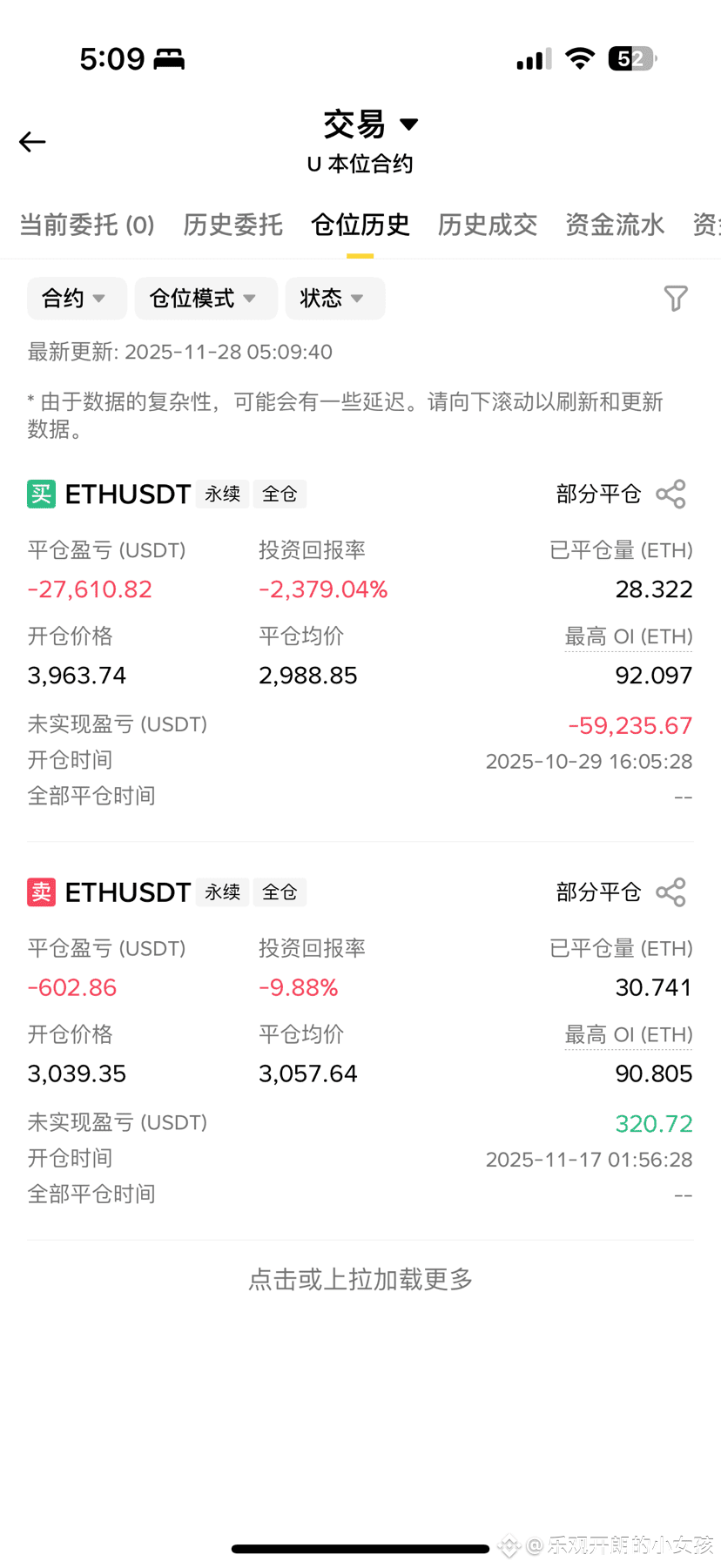
Task: Switch to the 历史委托 tab
Action: point(232,225)
